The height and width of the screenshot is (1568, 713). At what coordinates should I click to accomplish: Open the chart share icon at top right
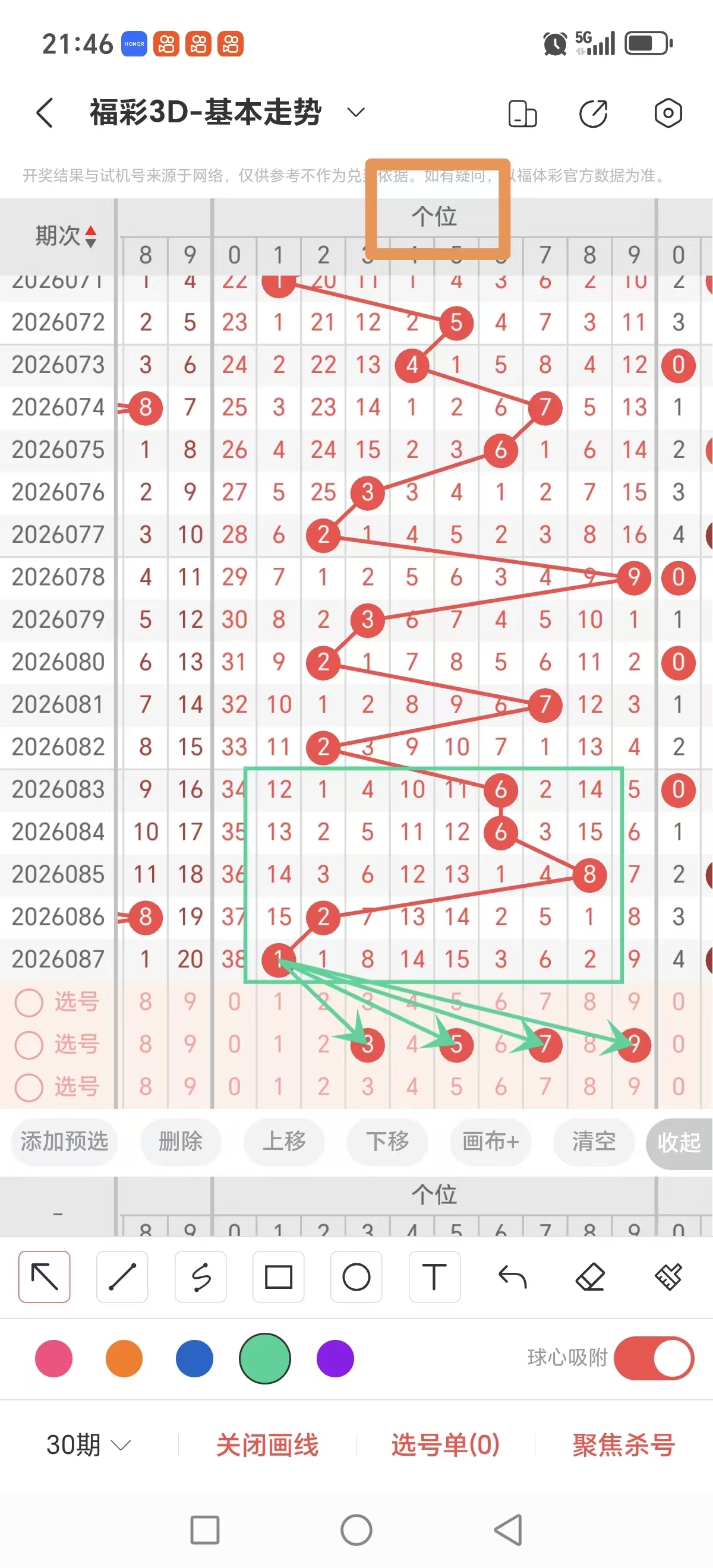point(593,113)
